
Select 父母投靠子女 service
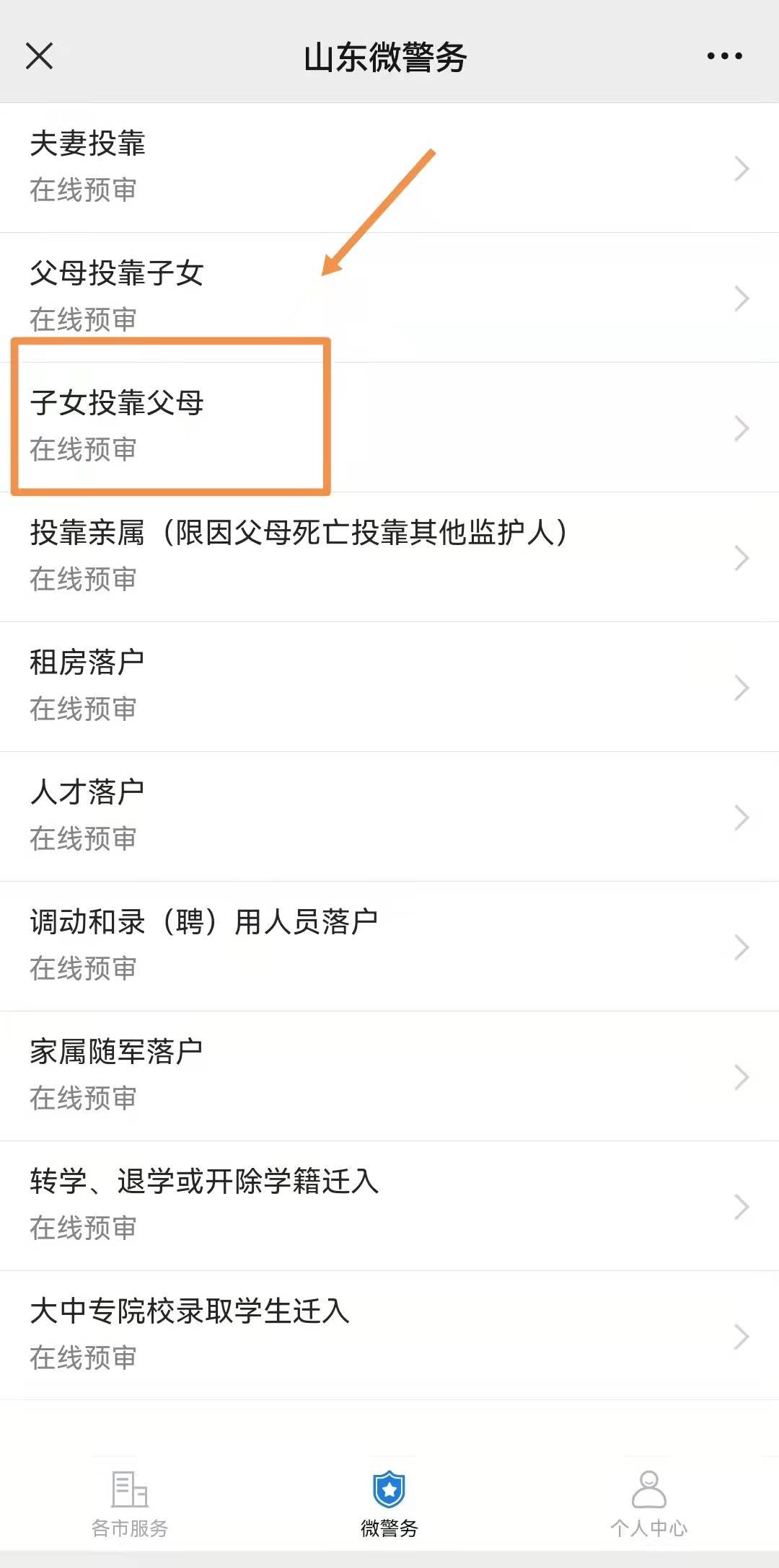pyautogui.click(x=389, y=297)
